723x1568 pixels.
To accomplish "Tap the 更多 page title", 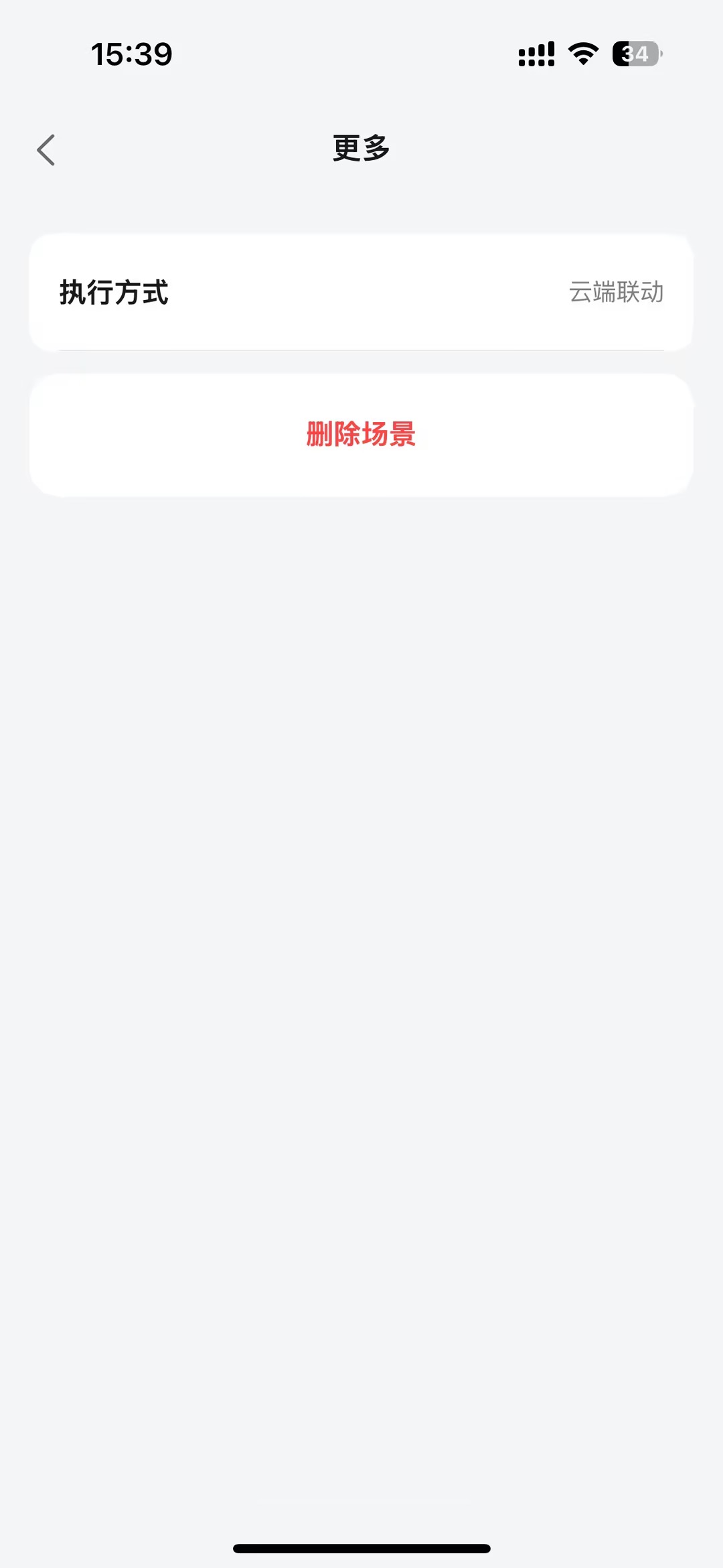I will click(x=361, y=149).
